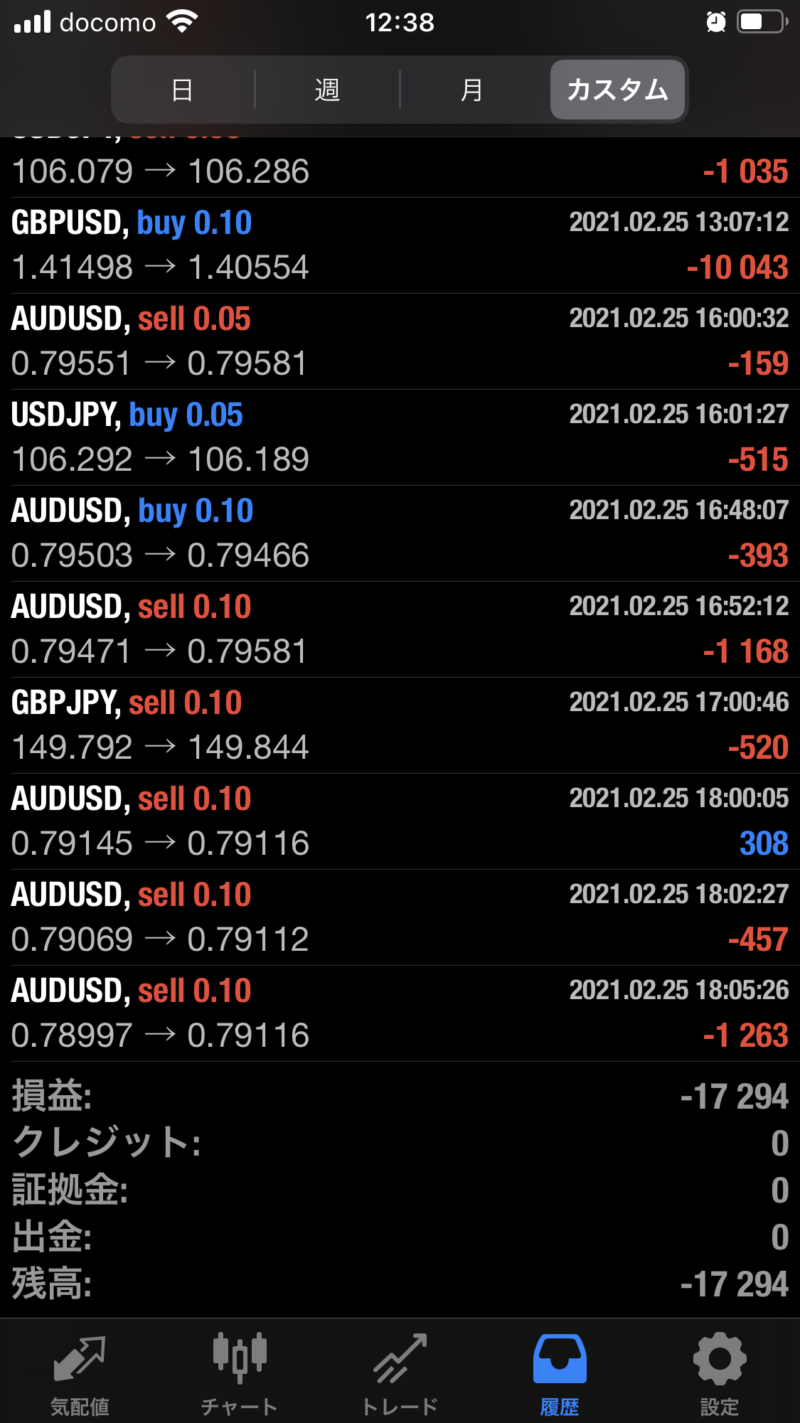Image resolution: width=800 pixels, height=1423 pixels.
Task: Expand the AUDUSD trade with profit 308
Action: (400, 821)
